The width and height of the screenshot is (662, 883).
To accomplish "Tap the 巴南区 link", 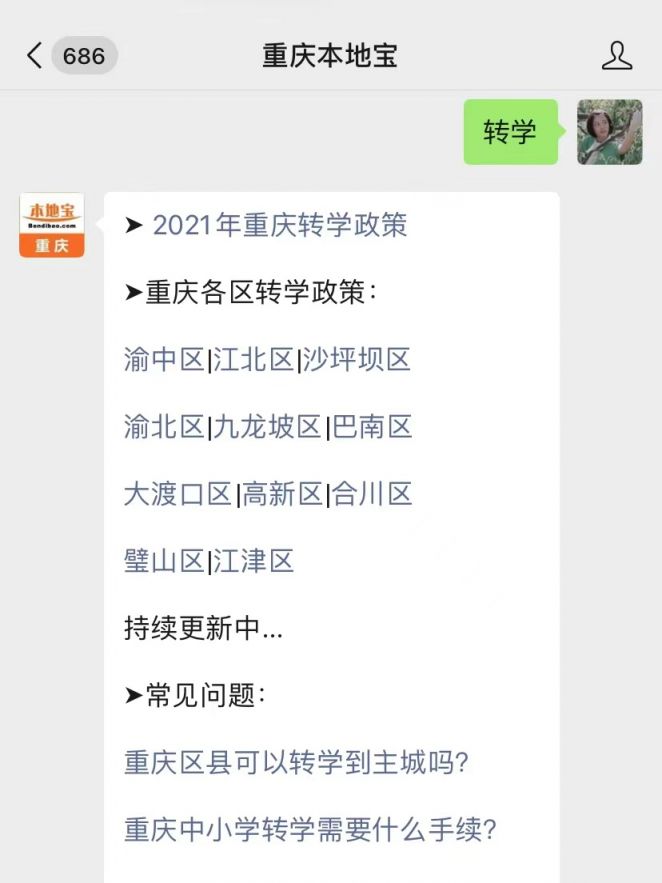I will (x=371, y=427).
